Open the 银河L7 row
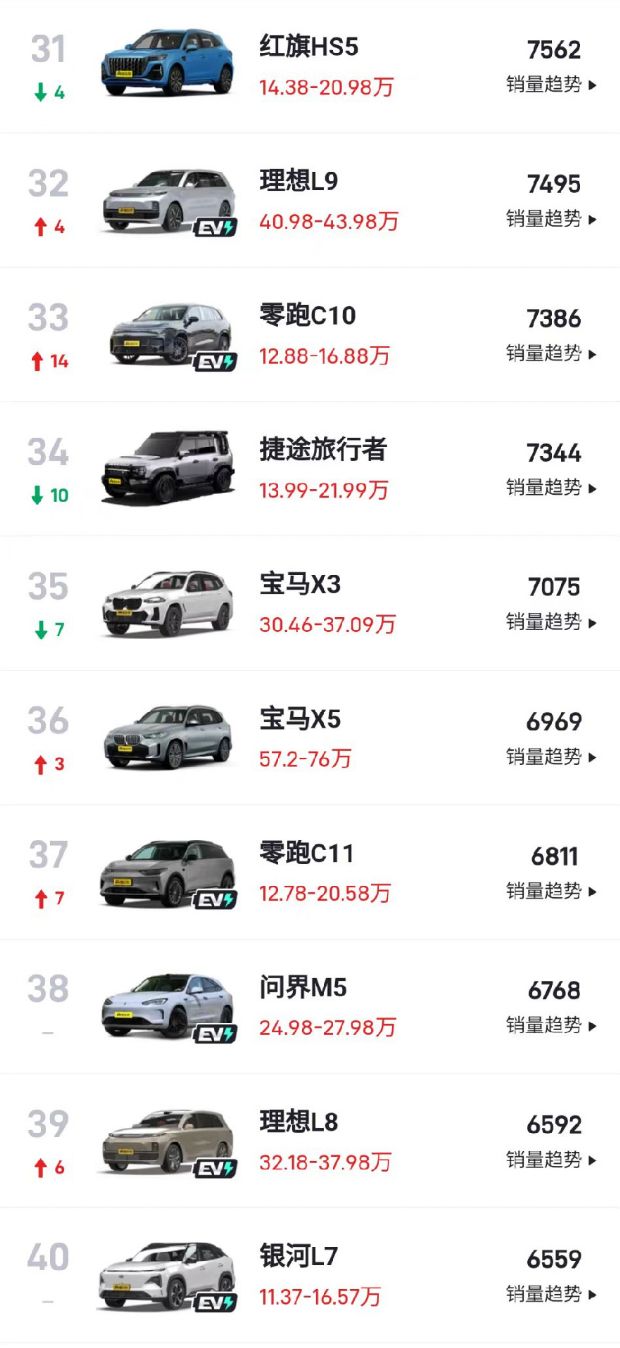Screen dimensions: 620x1348 [299, 1256]
